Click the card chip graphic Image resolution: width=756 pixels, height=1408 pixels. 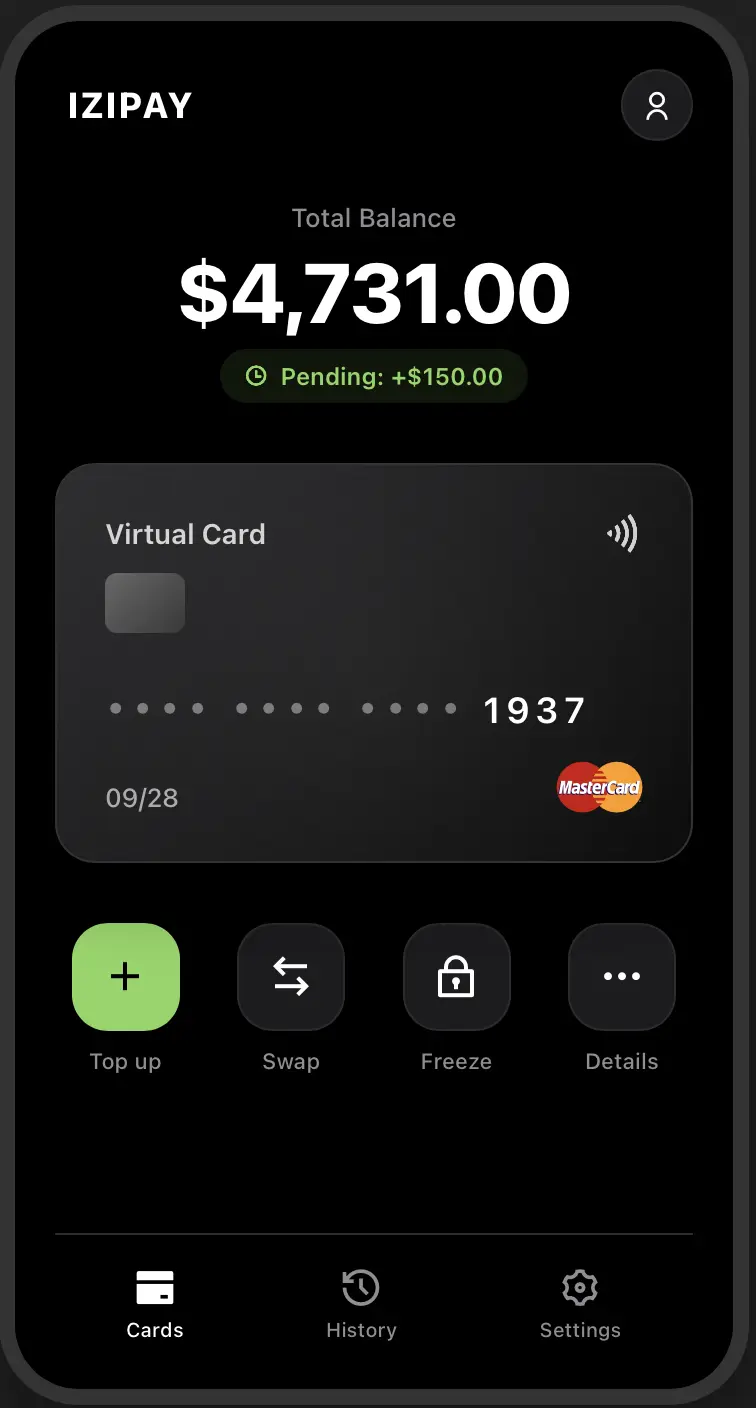click(145, 602)
